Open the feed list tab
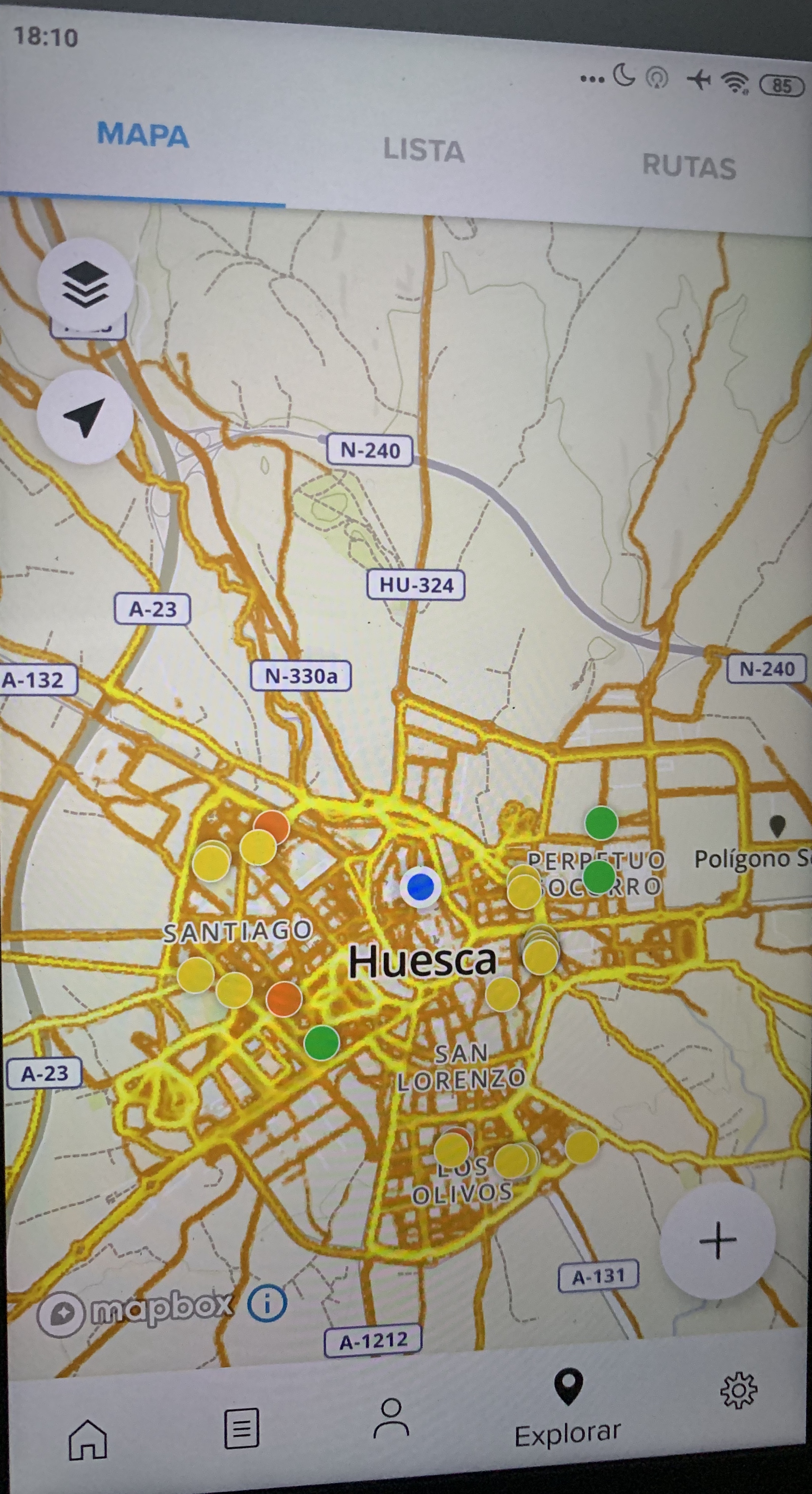The image size is (812, 1494). pos(242,1428)
